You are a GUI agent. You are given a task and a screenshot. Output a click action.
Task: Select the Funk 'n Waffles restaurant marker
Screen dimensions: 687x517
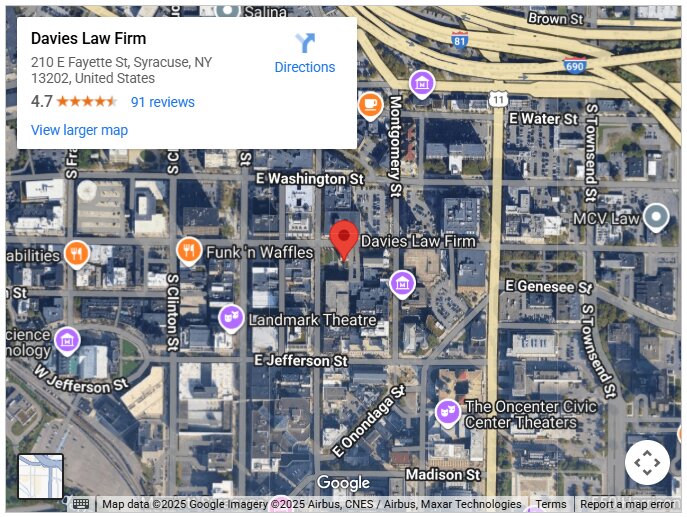point(189,250)
